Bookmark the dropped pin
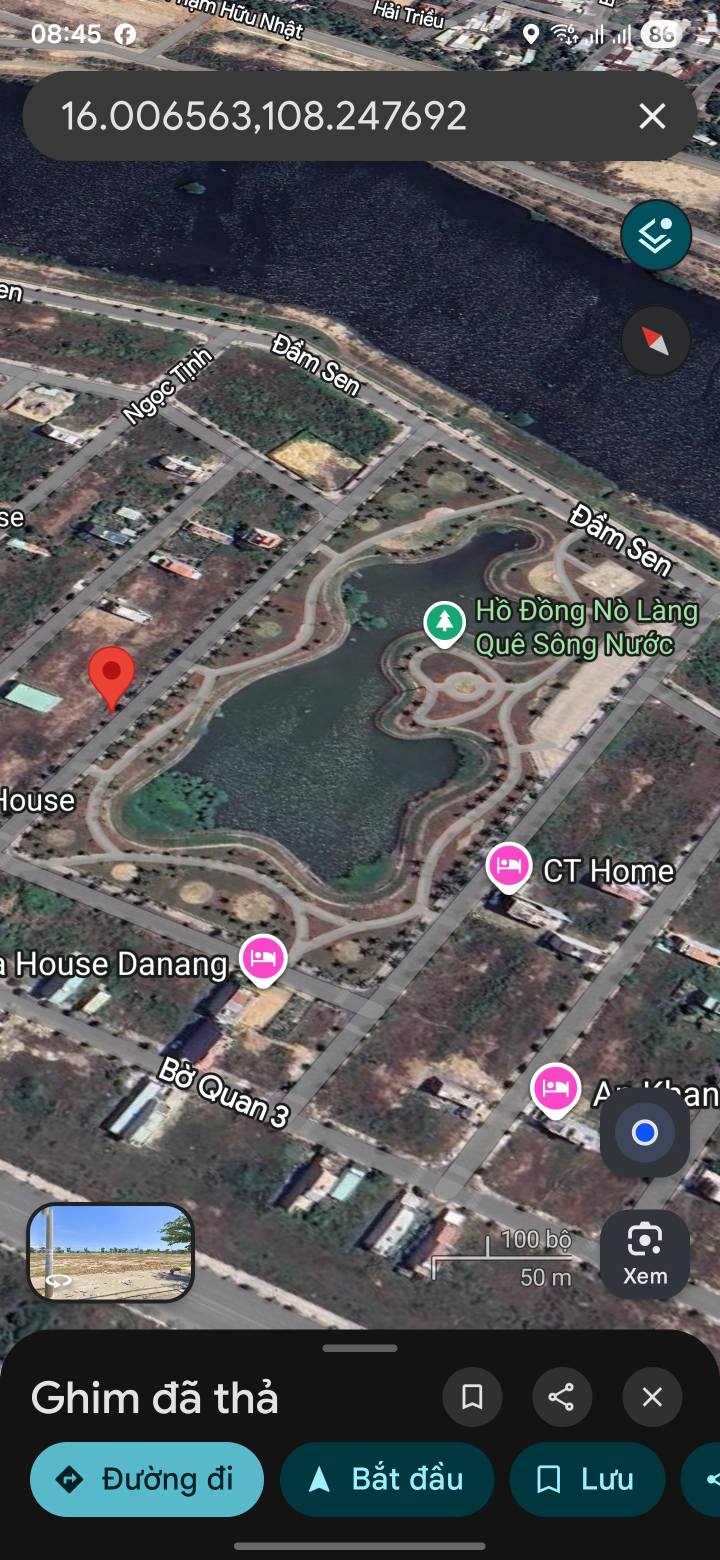720x1560 pixels. coord(472,1397)
